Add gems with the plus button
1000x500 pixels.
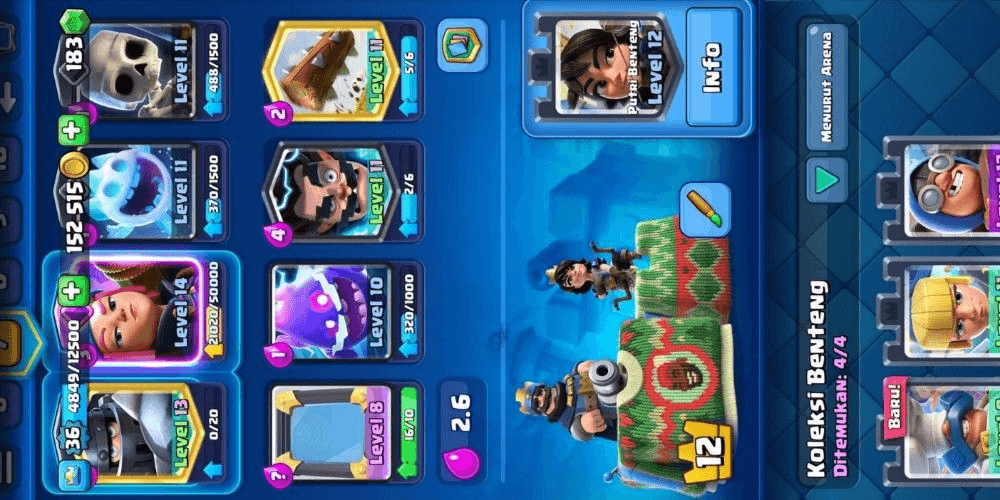pos(71,129)
